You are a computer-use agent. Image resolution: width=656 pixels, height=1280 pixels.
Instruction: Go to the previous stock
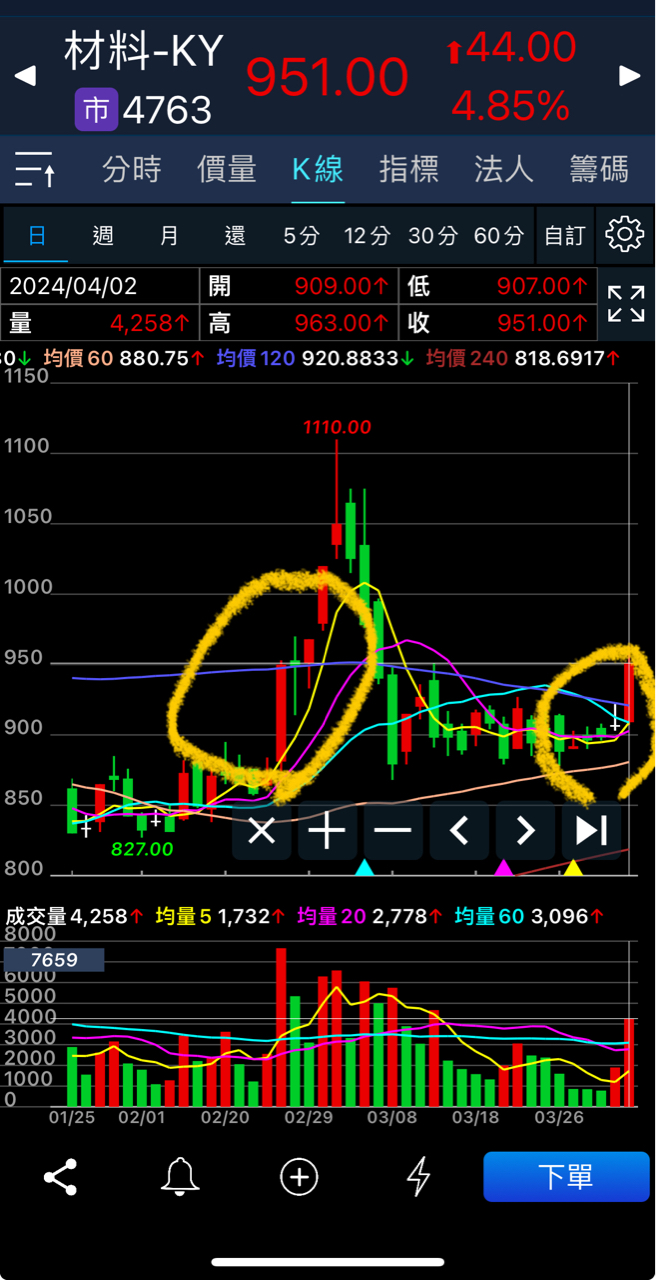(25, 76)
